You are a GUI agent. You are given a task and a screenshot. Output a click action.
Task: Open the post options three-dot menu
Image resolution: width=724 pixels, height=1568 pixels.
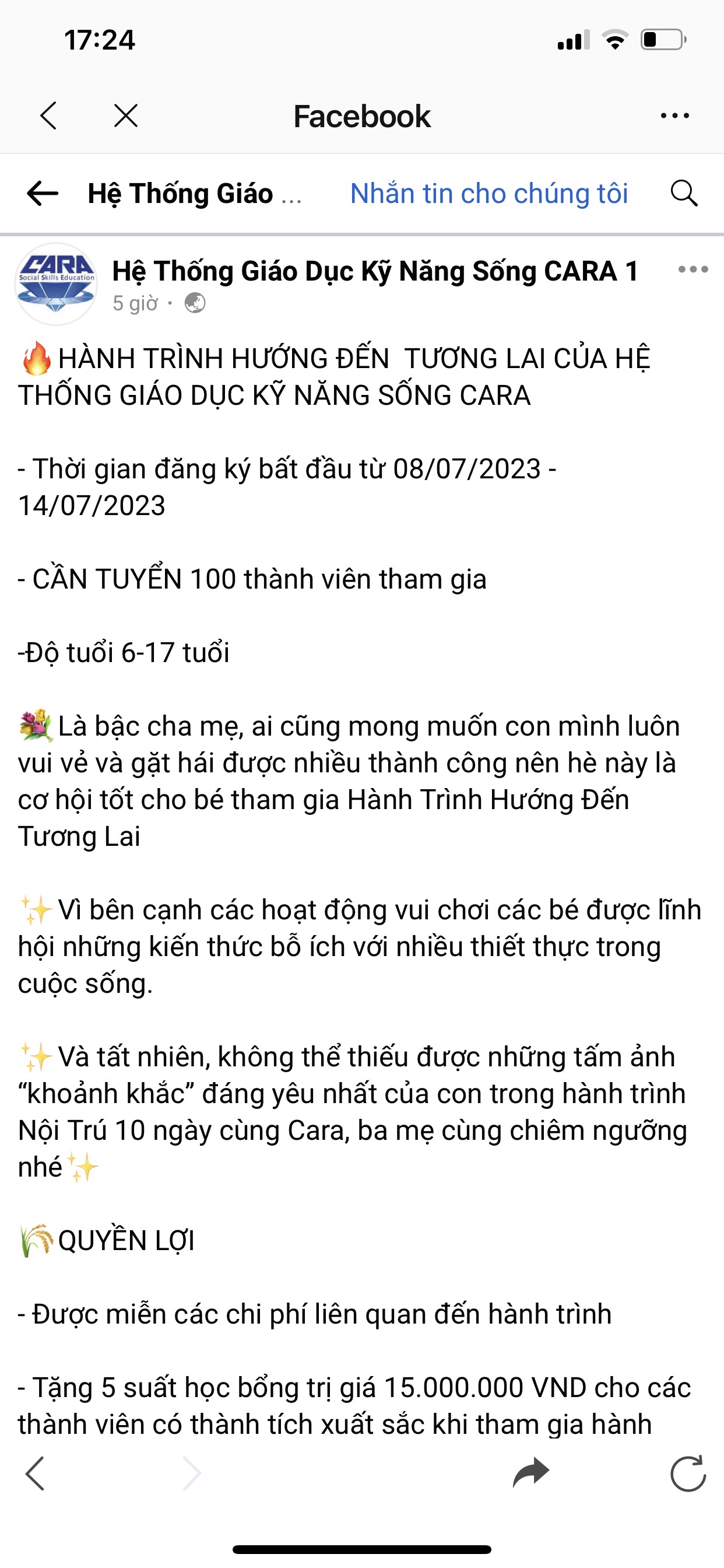tap(693, 269)
